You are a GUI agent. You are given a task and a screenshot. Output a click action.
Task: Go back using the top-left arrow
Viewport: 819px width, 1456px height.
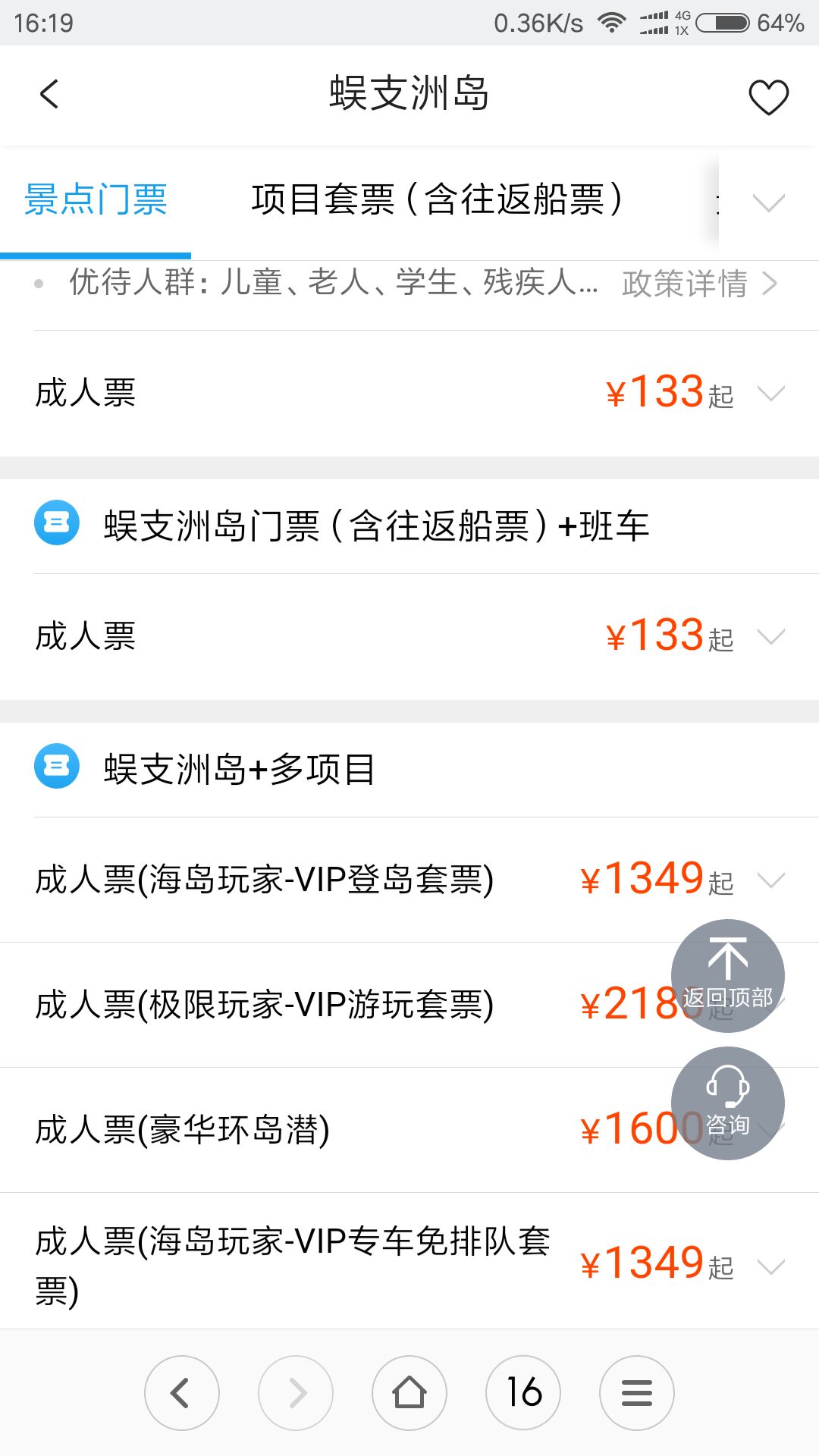pos(49,95)
